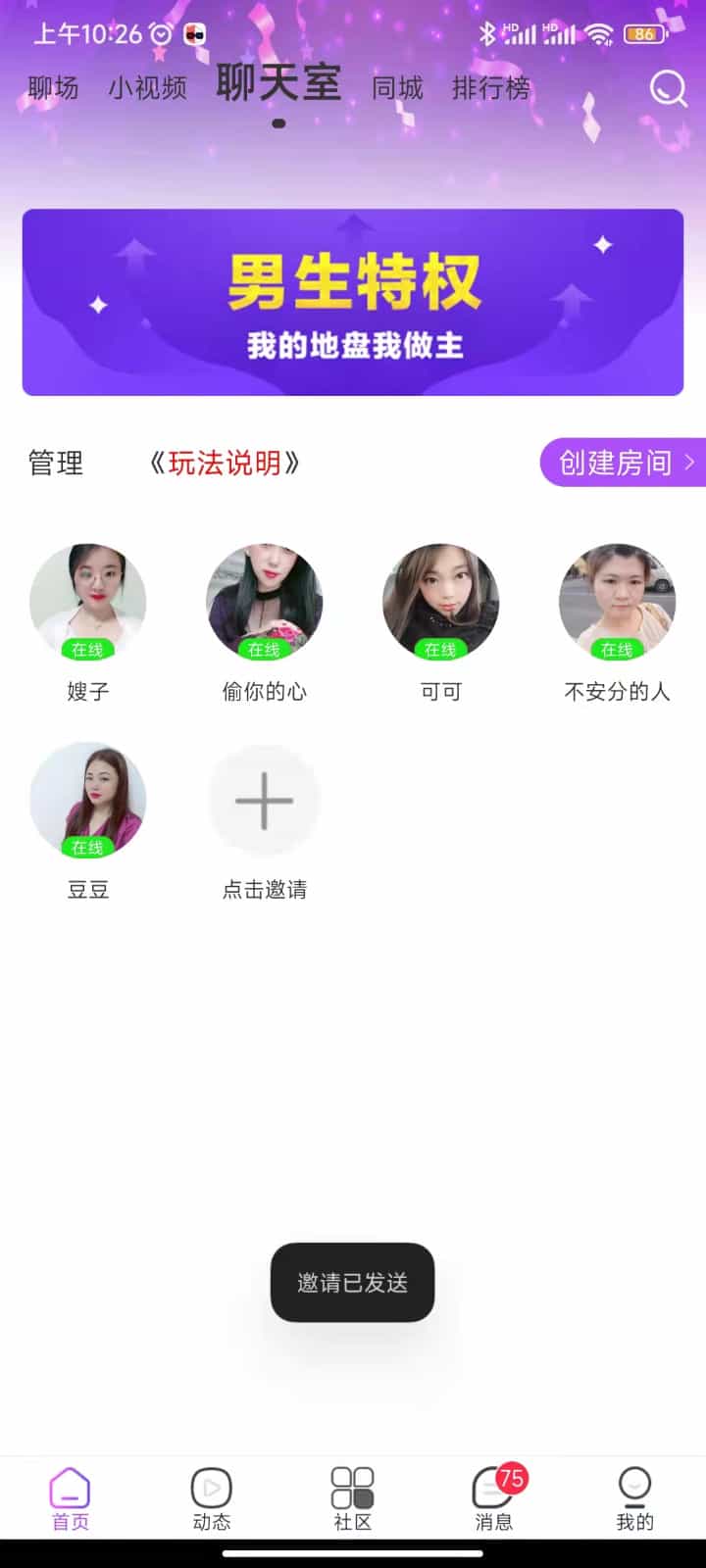Open 偷你的心's avatar
Screen dimensions: 706x1568
click(x=265, y=601)
